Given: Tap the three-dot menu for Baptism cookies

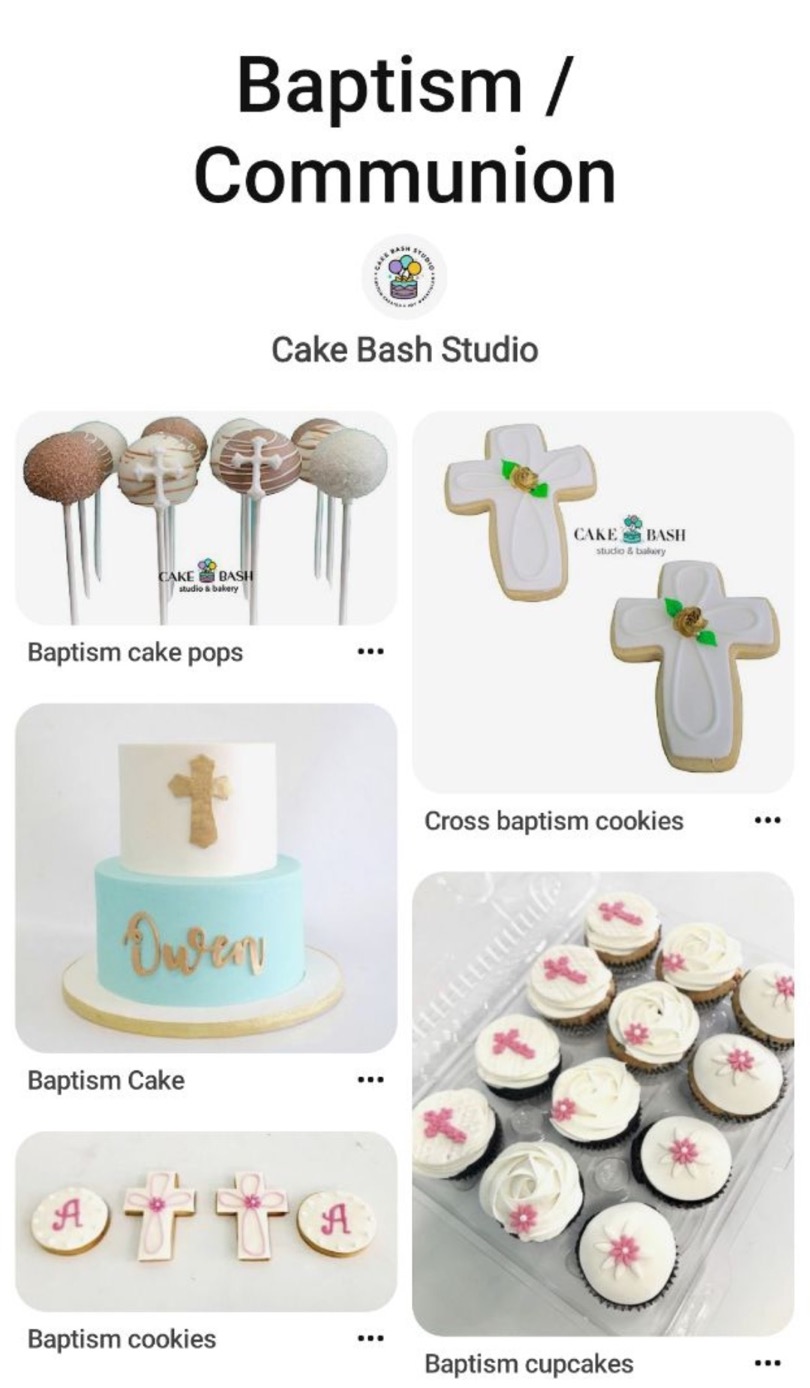Looking at the screenshot, I should (x=370, y=1338).
